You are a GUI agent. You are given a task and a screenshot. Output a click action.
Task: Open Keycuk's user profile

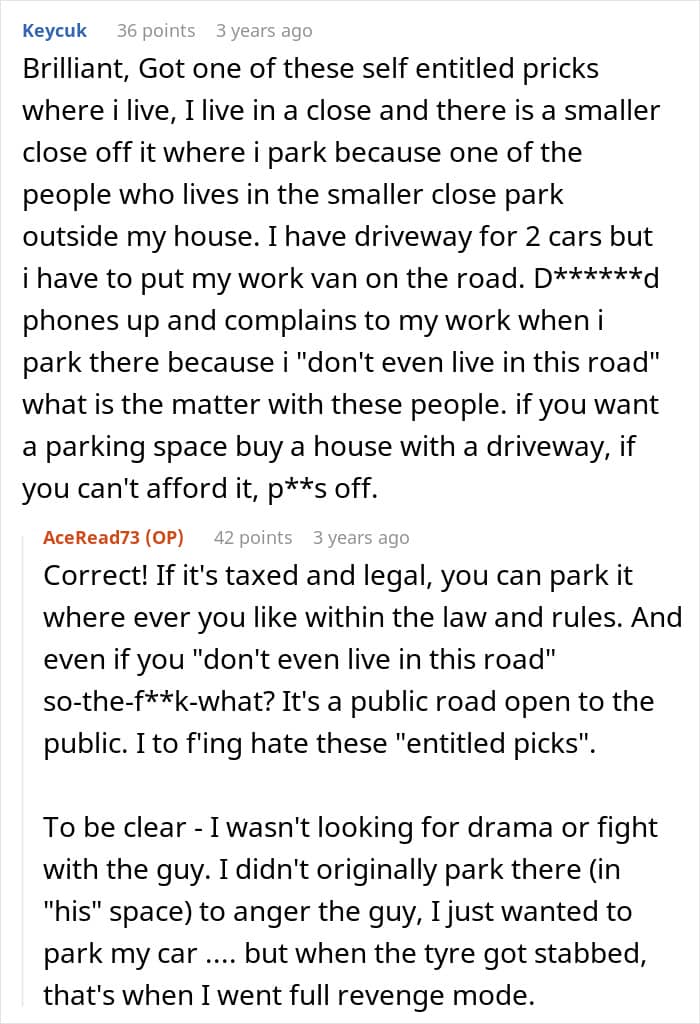54,31
